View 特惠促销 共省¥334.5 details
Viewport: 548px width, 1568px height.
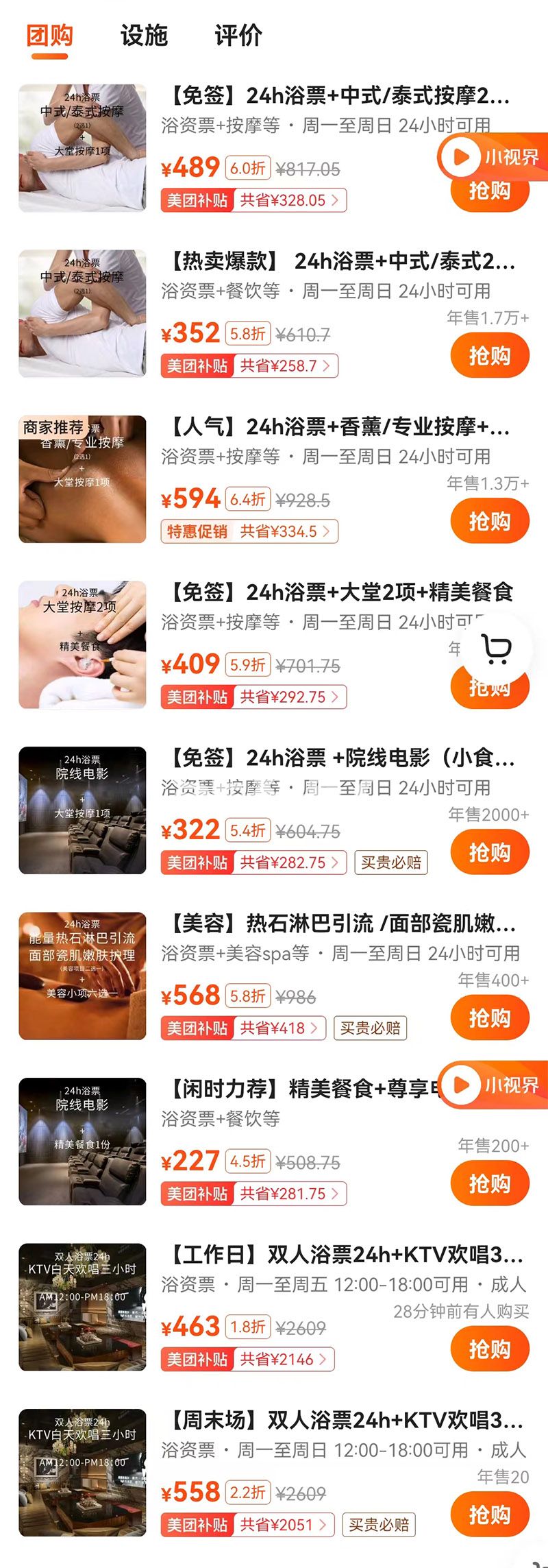click(249, 531)
